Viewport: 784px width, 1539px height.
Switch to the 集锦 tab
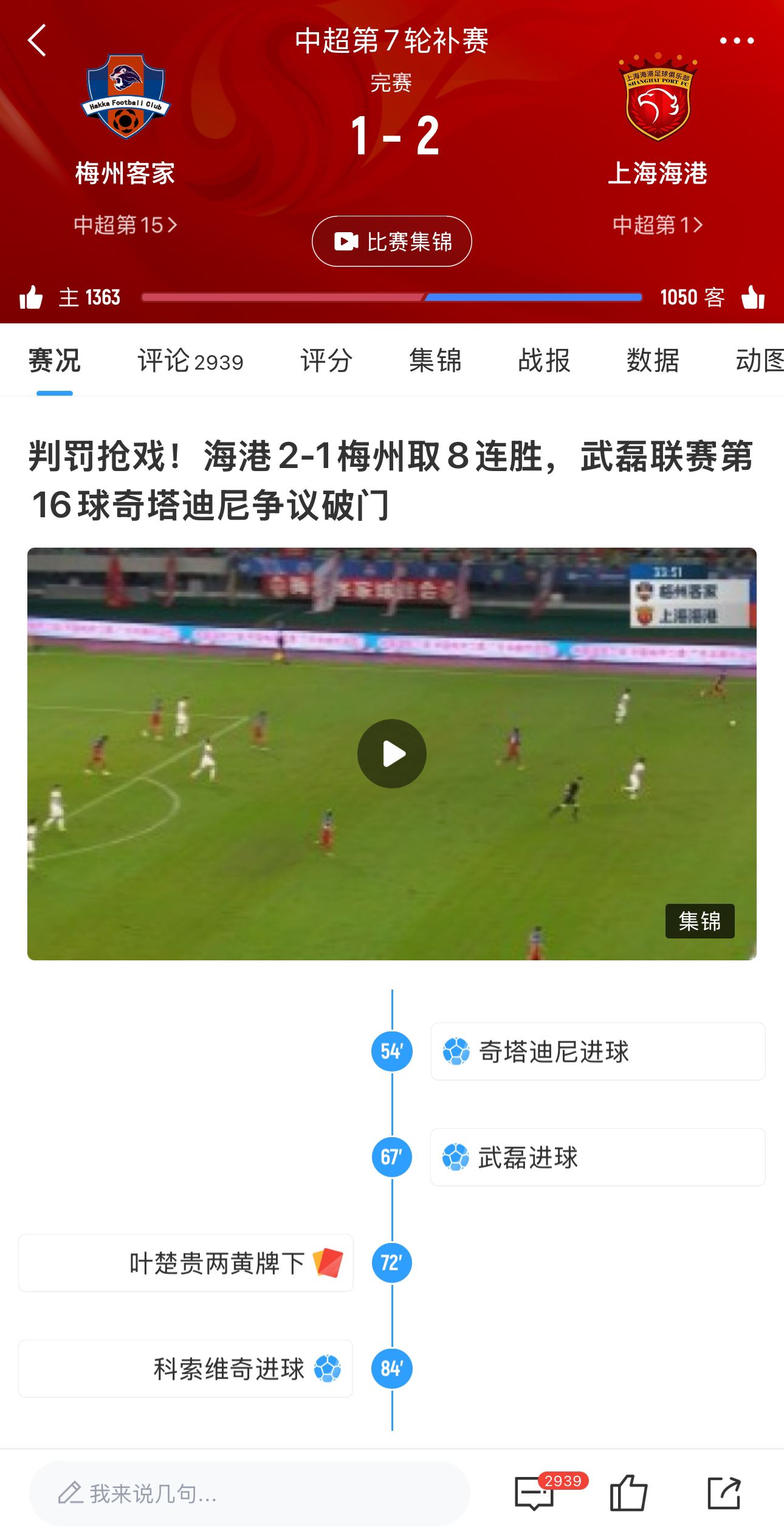pyautogui.click(x=435, y=361)
